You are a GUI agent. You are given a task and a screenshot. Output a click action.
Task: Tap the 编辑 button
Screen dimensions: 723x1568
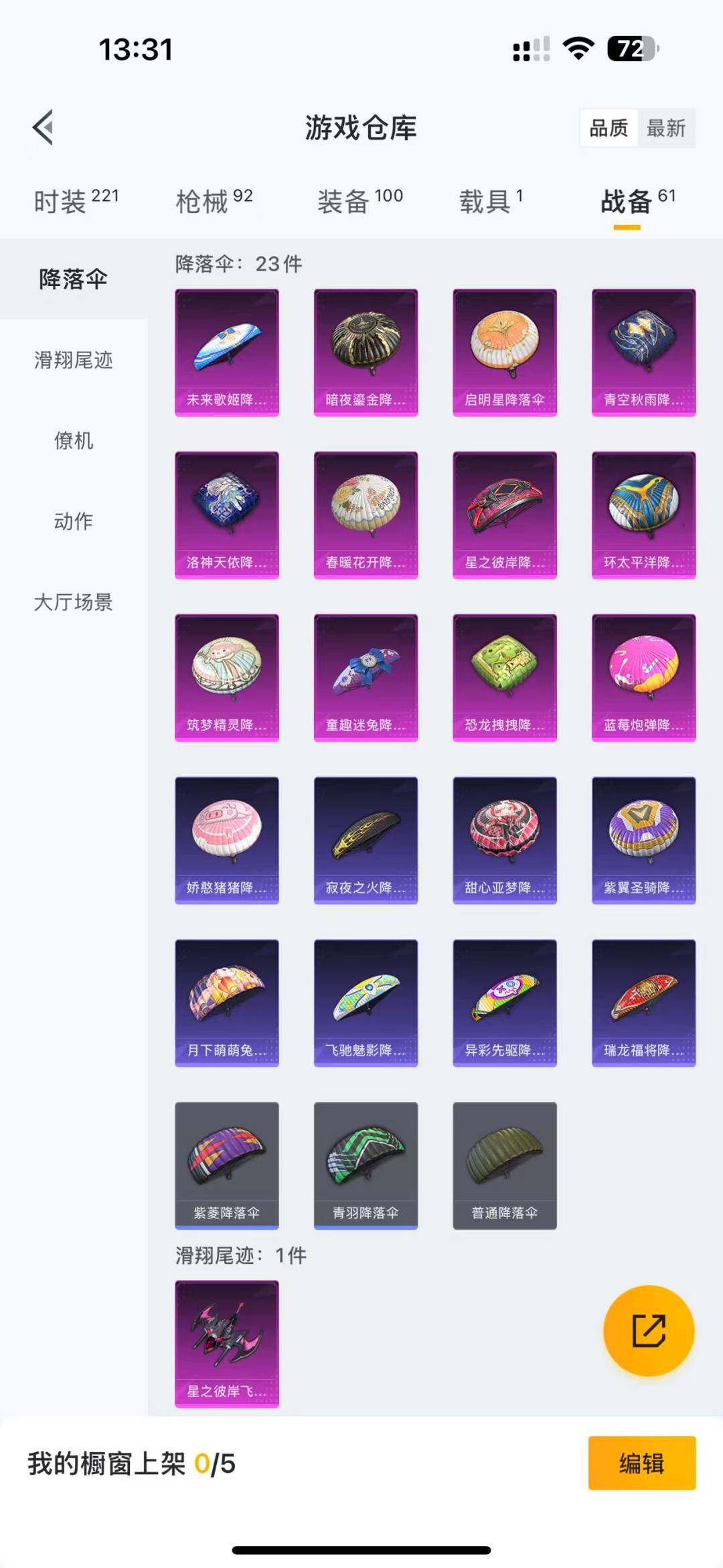pos(642,1463)
